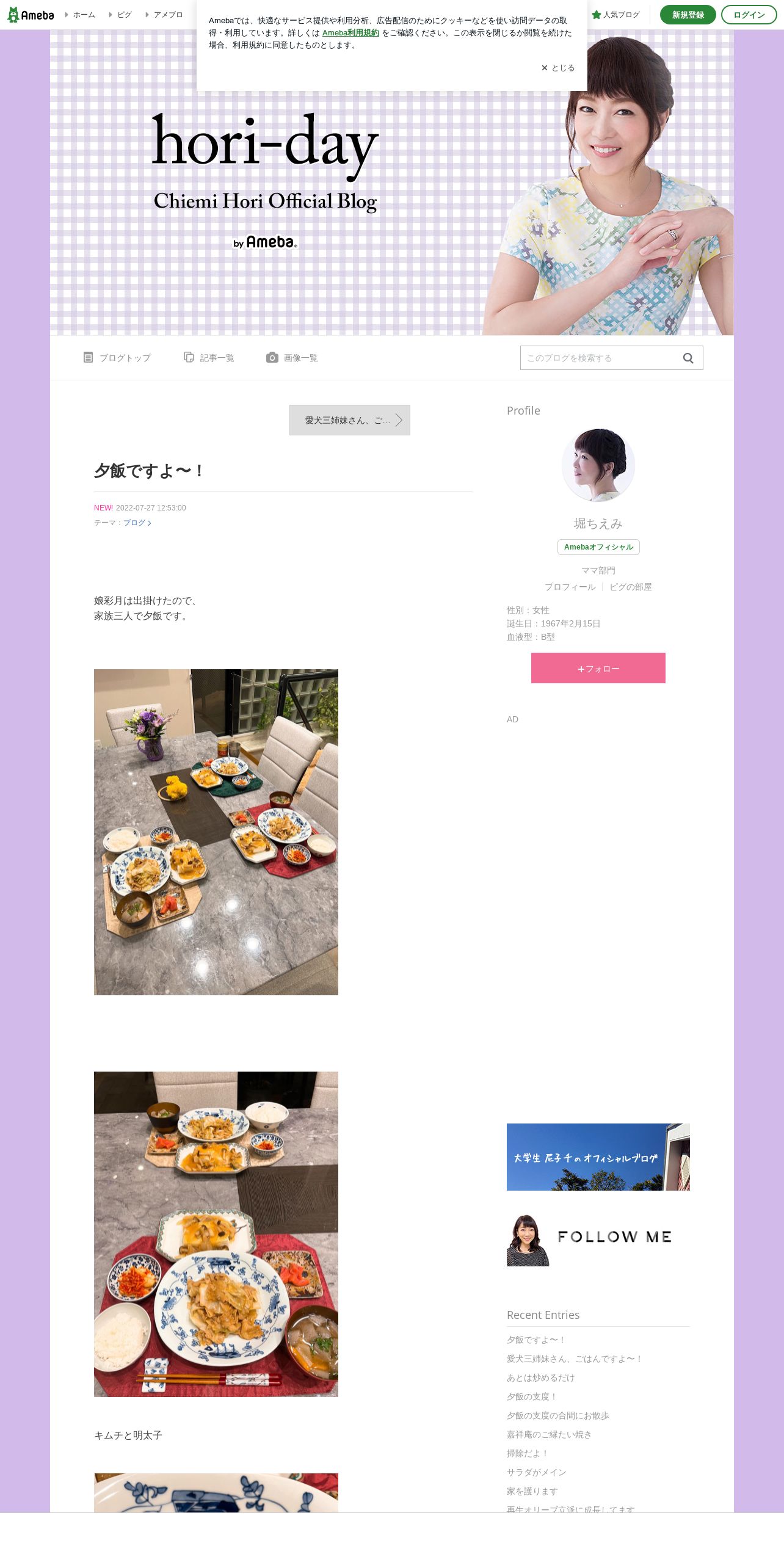Follow the blog with the ＋フォロー button
Screen dimensions: 784x1568
point(598,668)
